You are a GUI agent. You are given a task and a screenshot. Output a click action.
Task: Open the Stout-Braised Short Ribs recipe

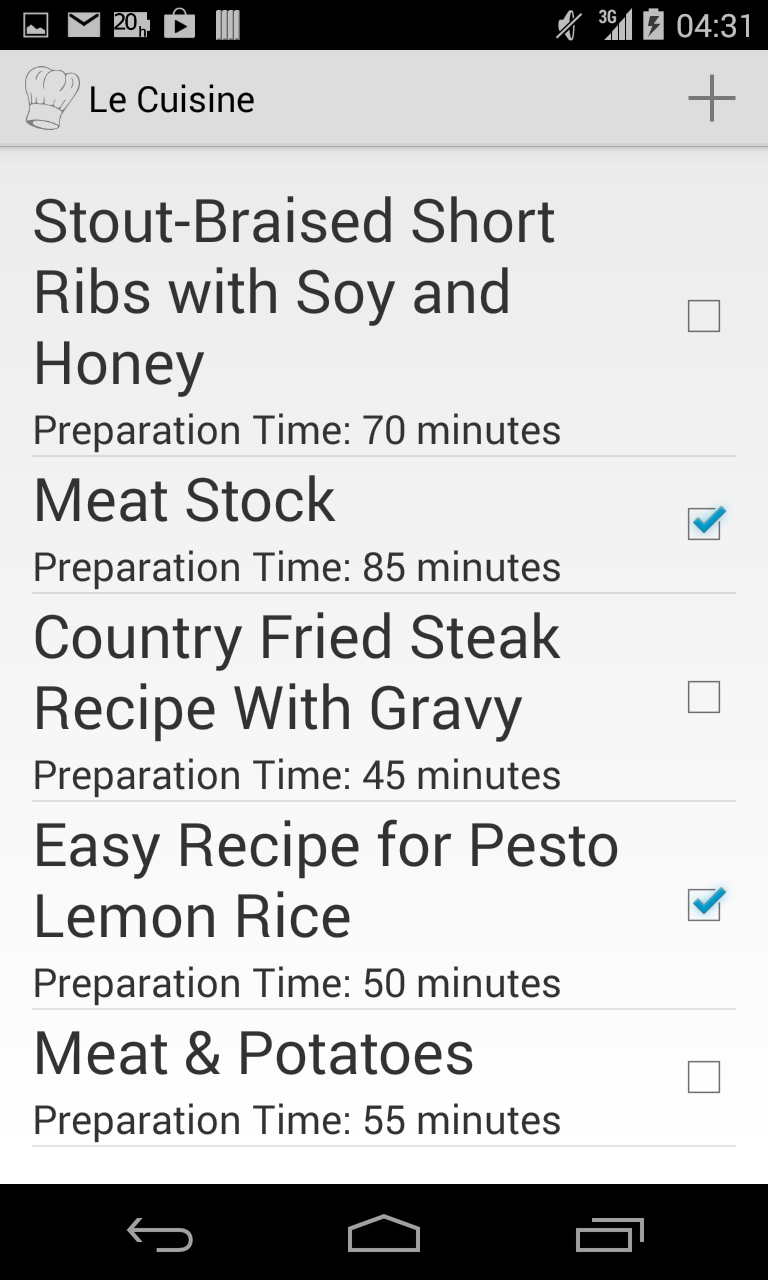click(294, 292)
